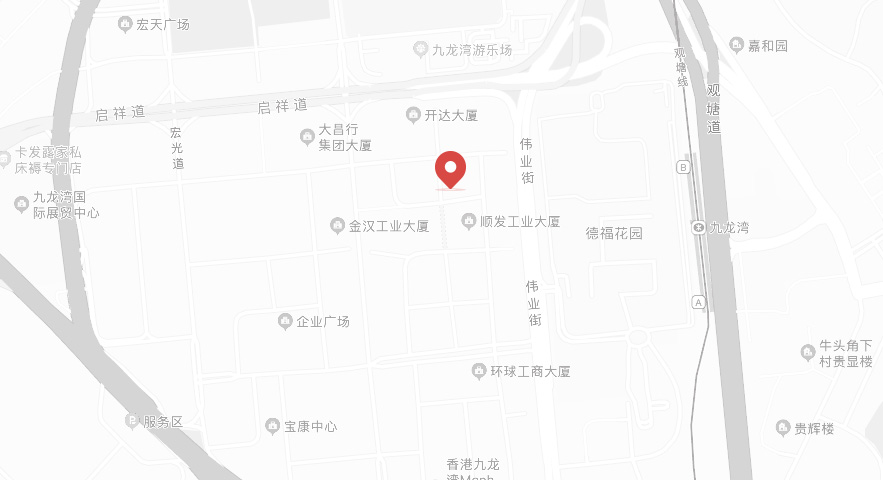Open the 九龙湾游乐场 park marker
Screen dimensions: 883x480
(420, 49)
